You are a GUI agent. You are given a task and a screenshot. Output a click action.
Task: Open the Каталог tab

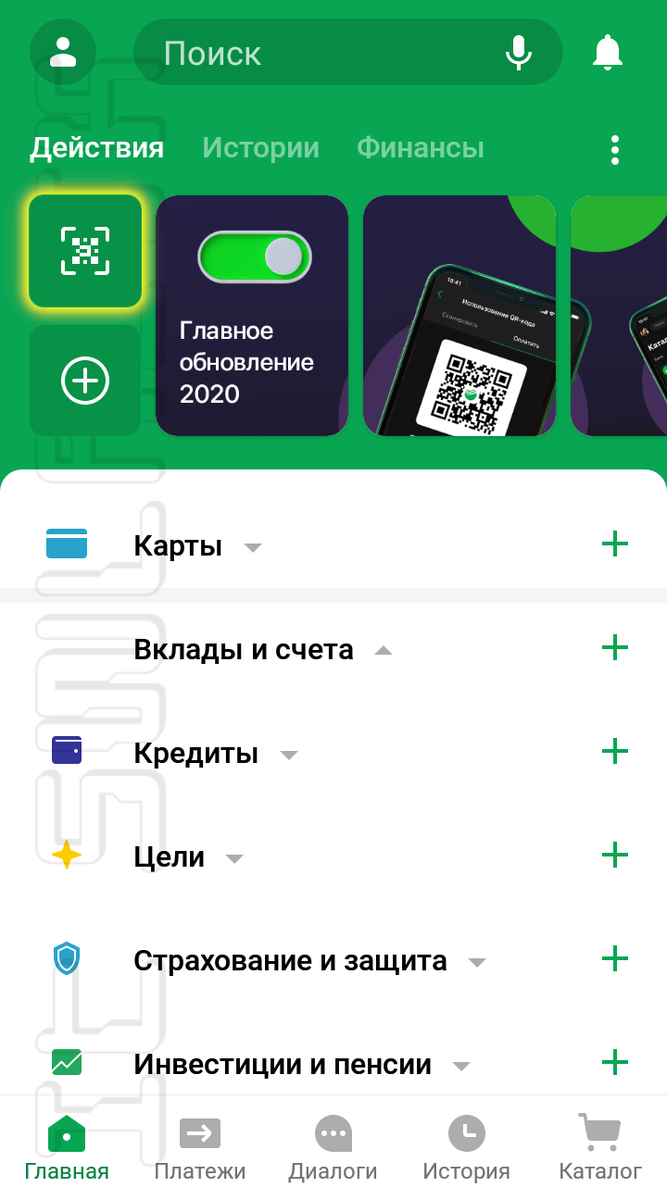pos(600,1148)
